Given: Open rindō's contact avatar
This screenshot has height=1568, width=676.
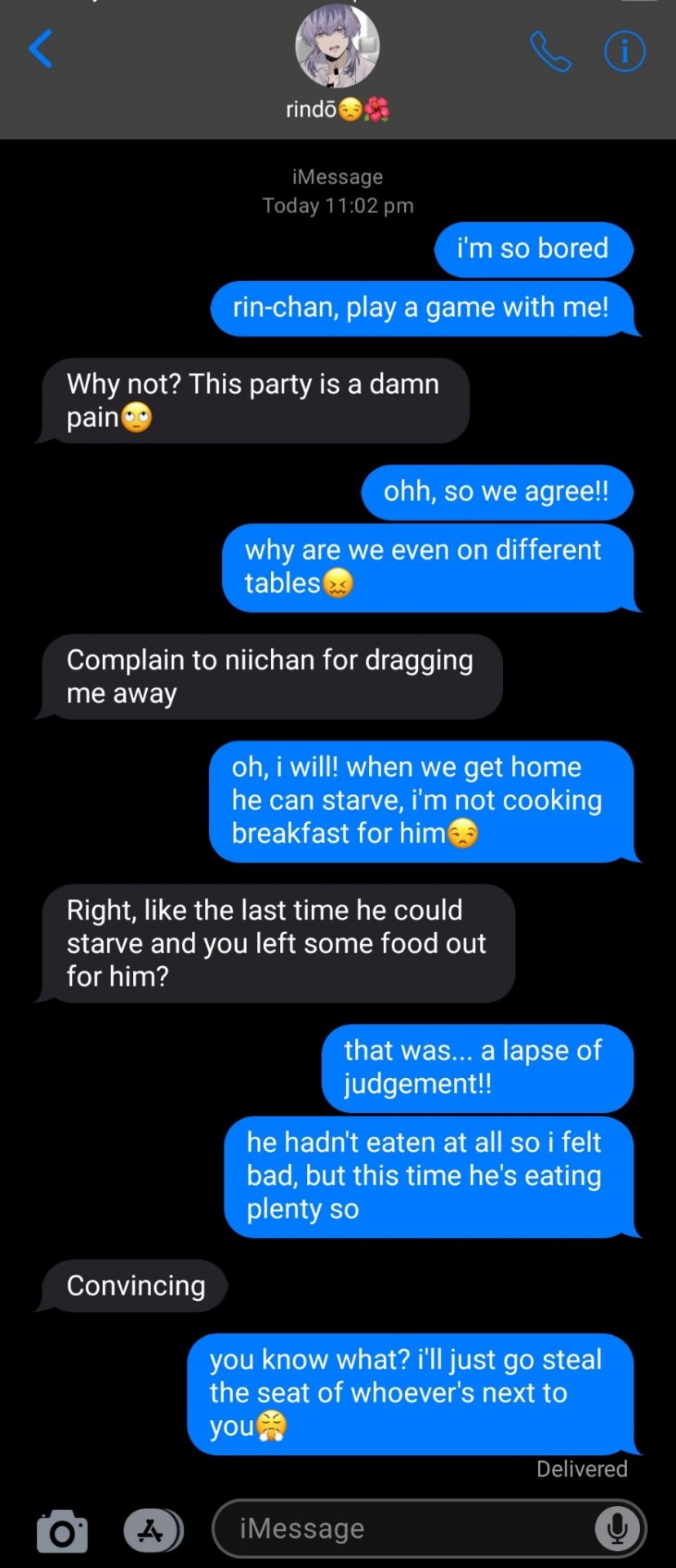Looking at the screenshot, I should (337, 47).
